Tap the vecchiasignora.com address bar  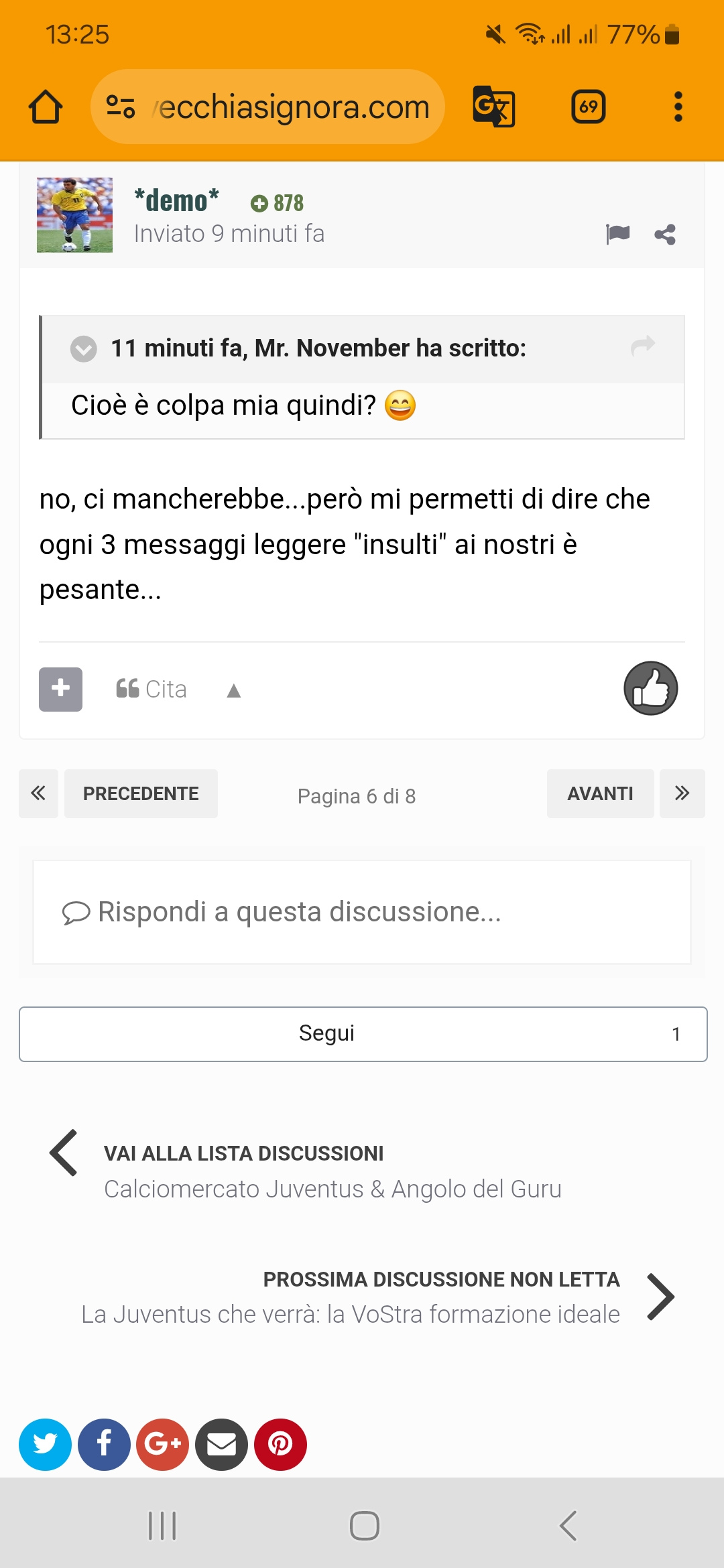(267, 107)
